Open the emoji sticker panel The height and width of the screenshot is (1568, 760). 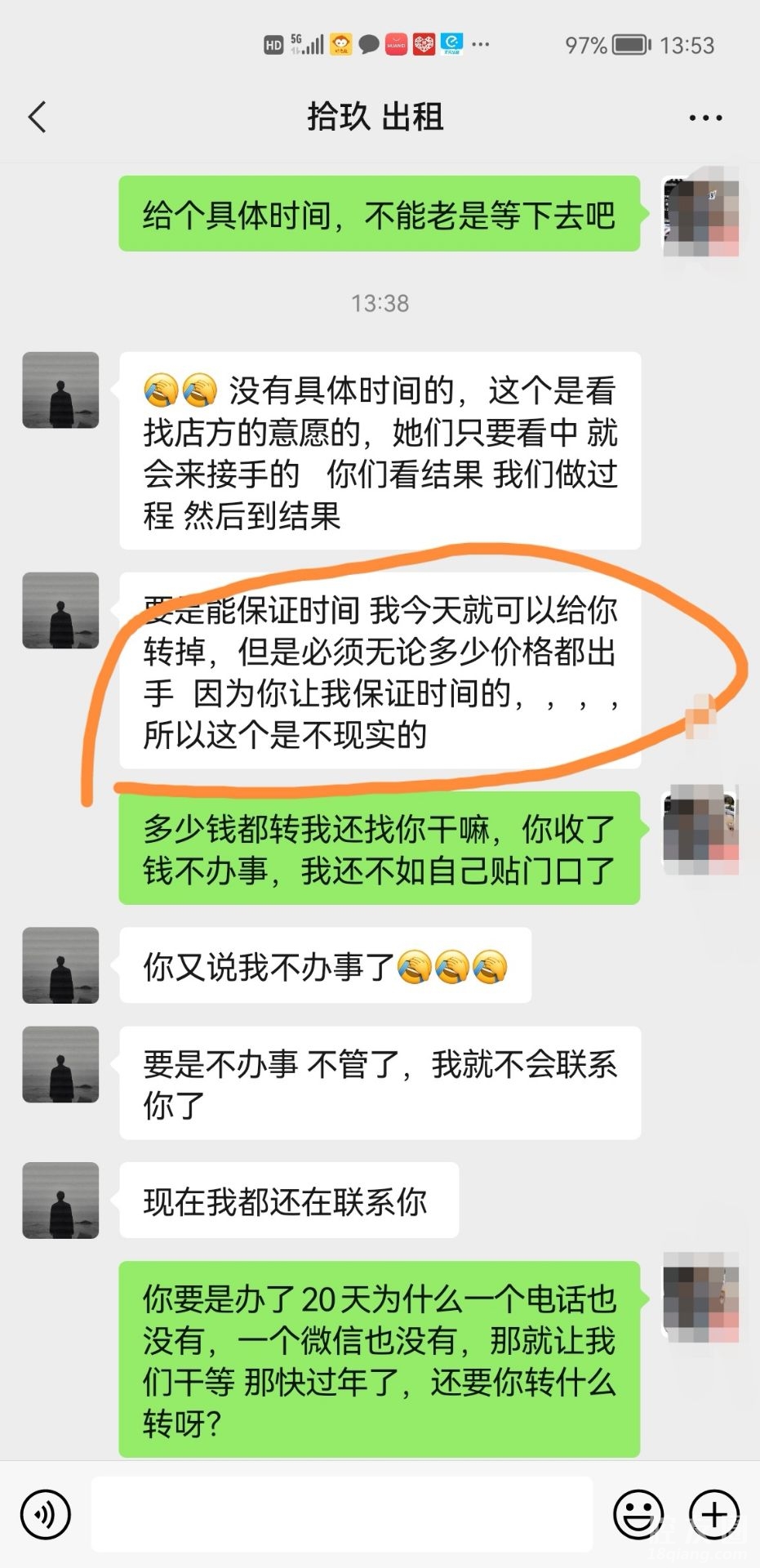point(638,1515)
